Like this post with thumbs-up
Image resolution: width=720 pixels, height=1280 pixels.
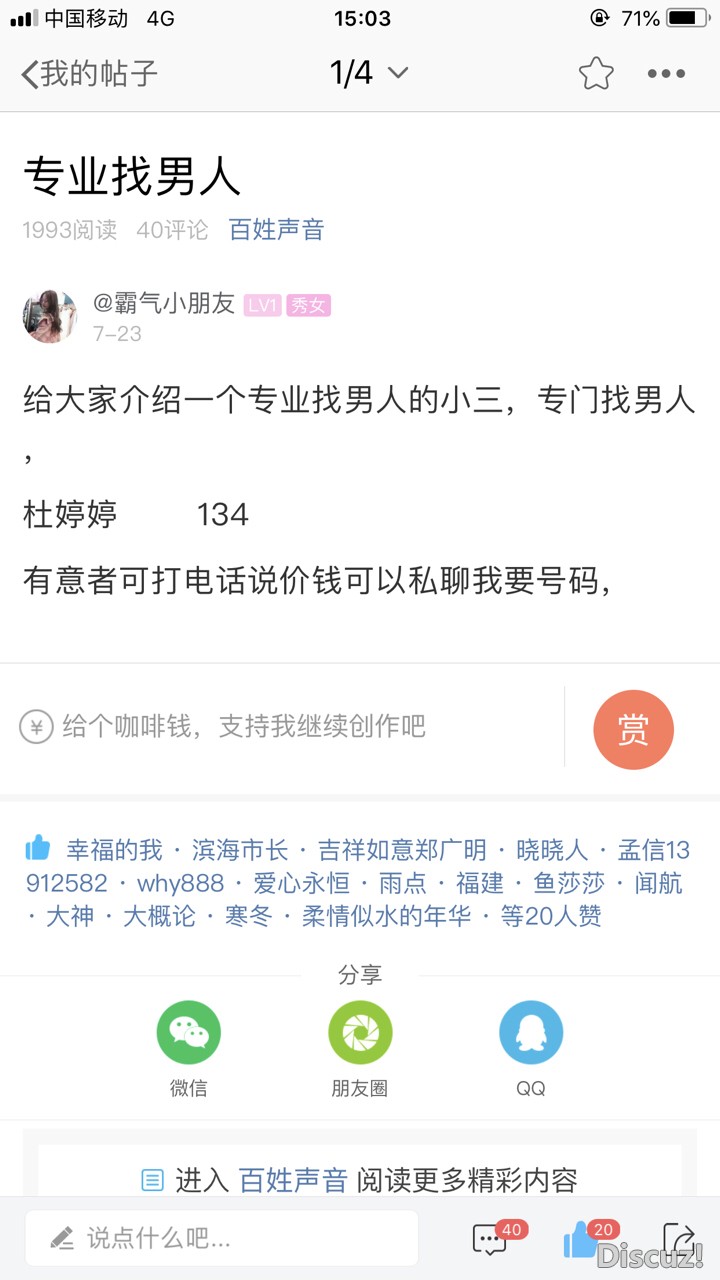click(x=582, y=1240)
